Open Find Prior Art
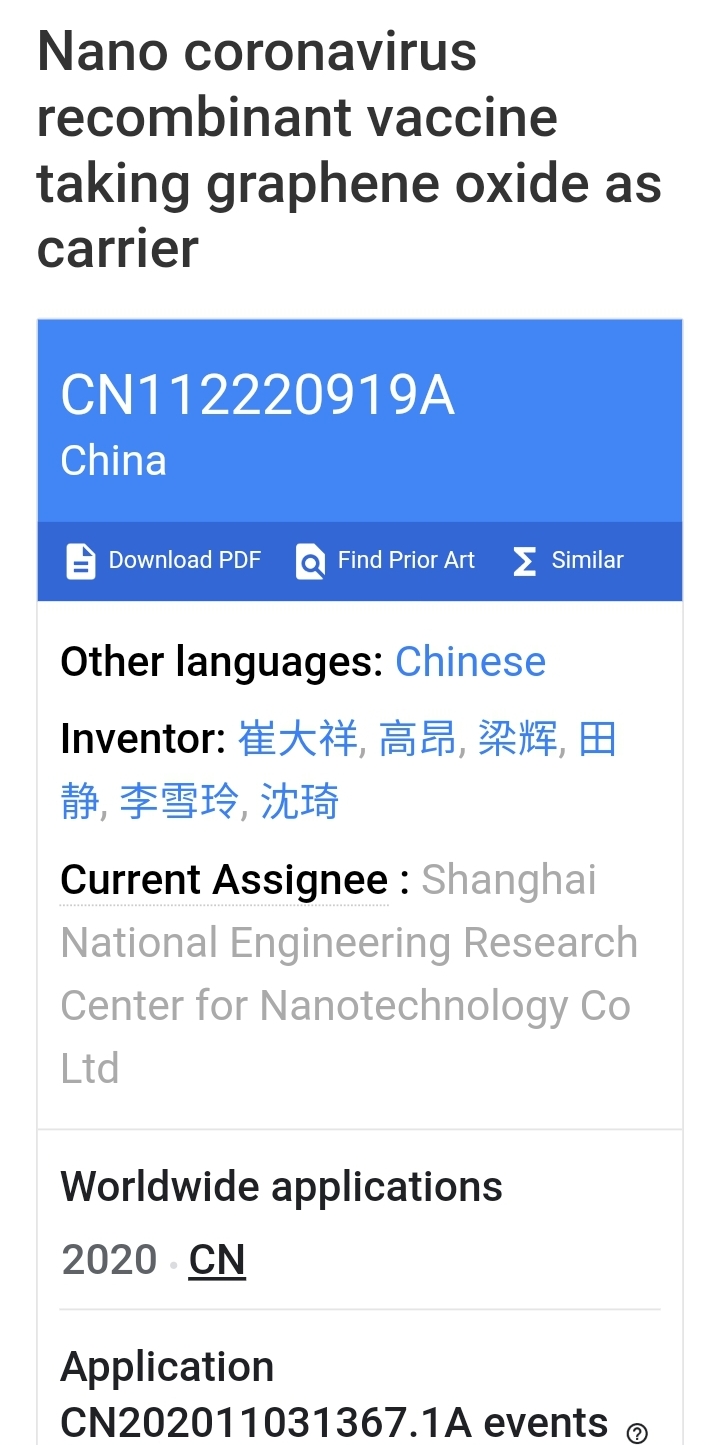Screen dimensions: 720x1445 click(x=386, y=561)
